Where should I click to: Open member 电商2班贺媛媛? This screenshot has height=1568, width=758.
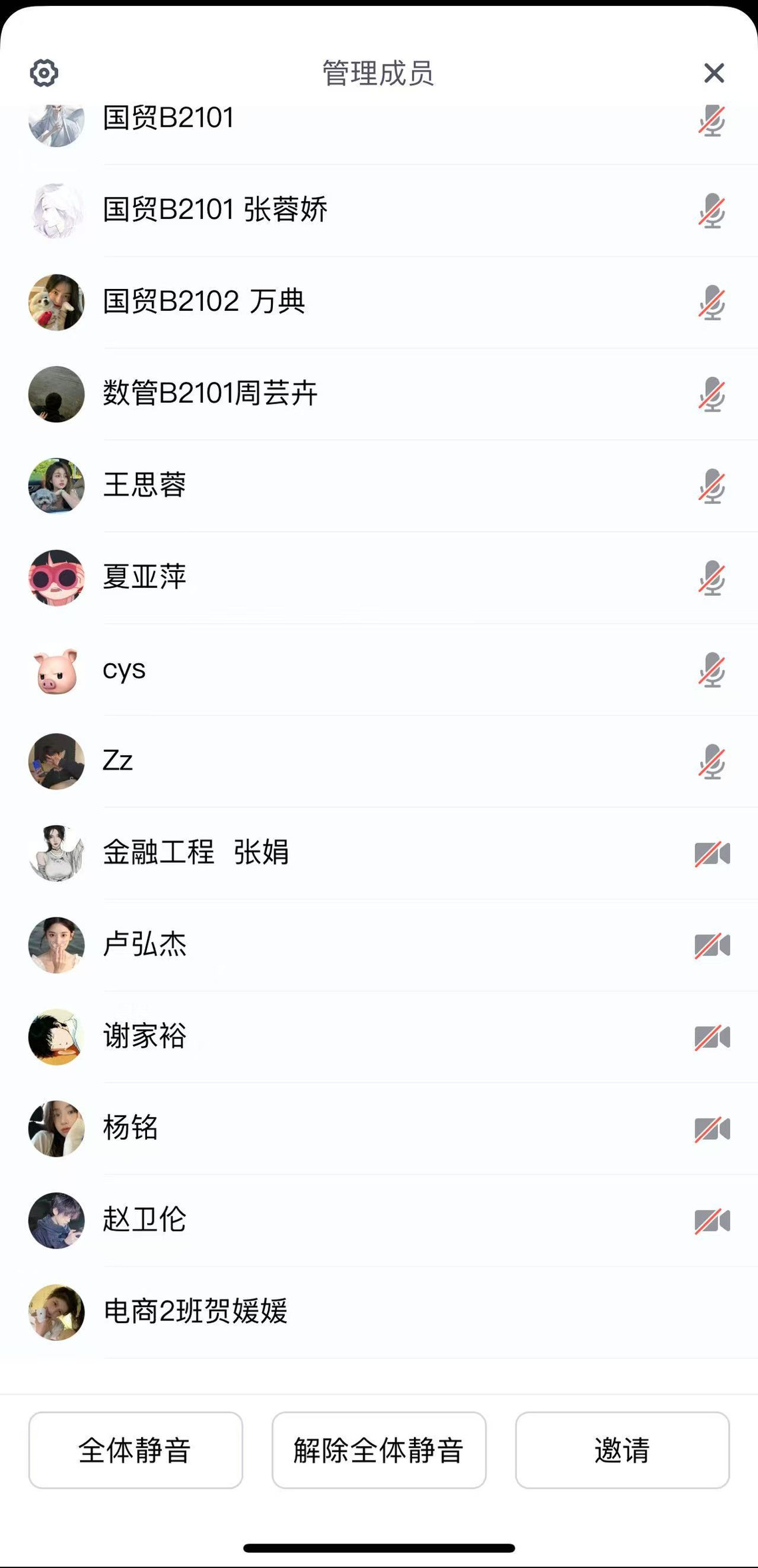point(195,1312)
